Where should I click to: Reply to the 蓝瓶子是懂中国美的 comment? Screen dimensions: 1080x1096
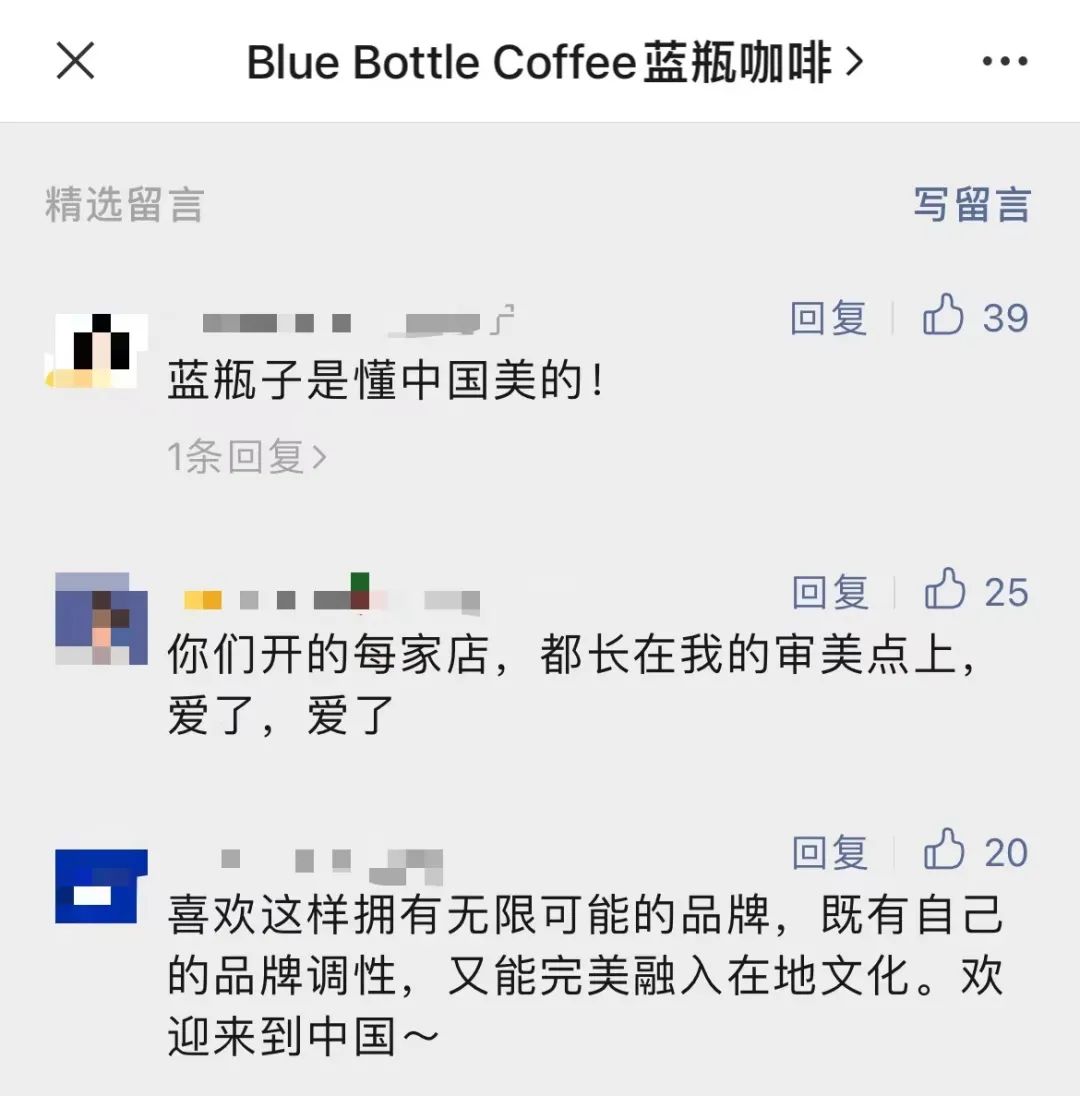point(828,318)
